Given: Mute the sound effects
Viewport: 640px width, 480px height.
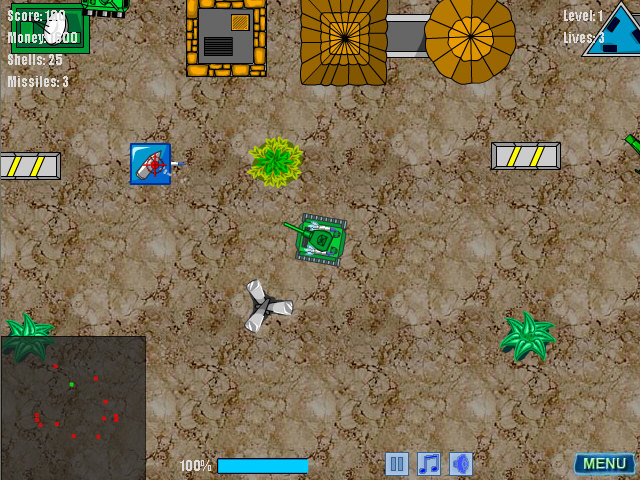Looking at the screenshot, I should [461, 464].
